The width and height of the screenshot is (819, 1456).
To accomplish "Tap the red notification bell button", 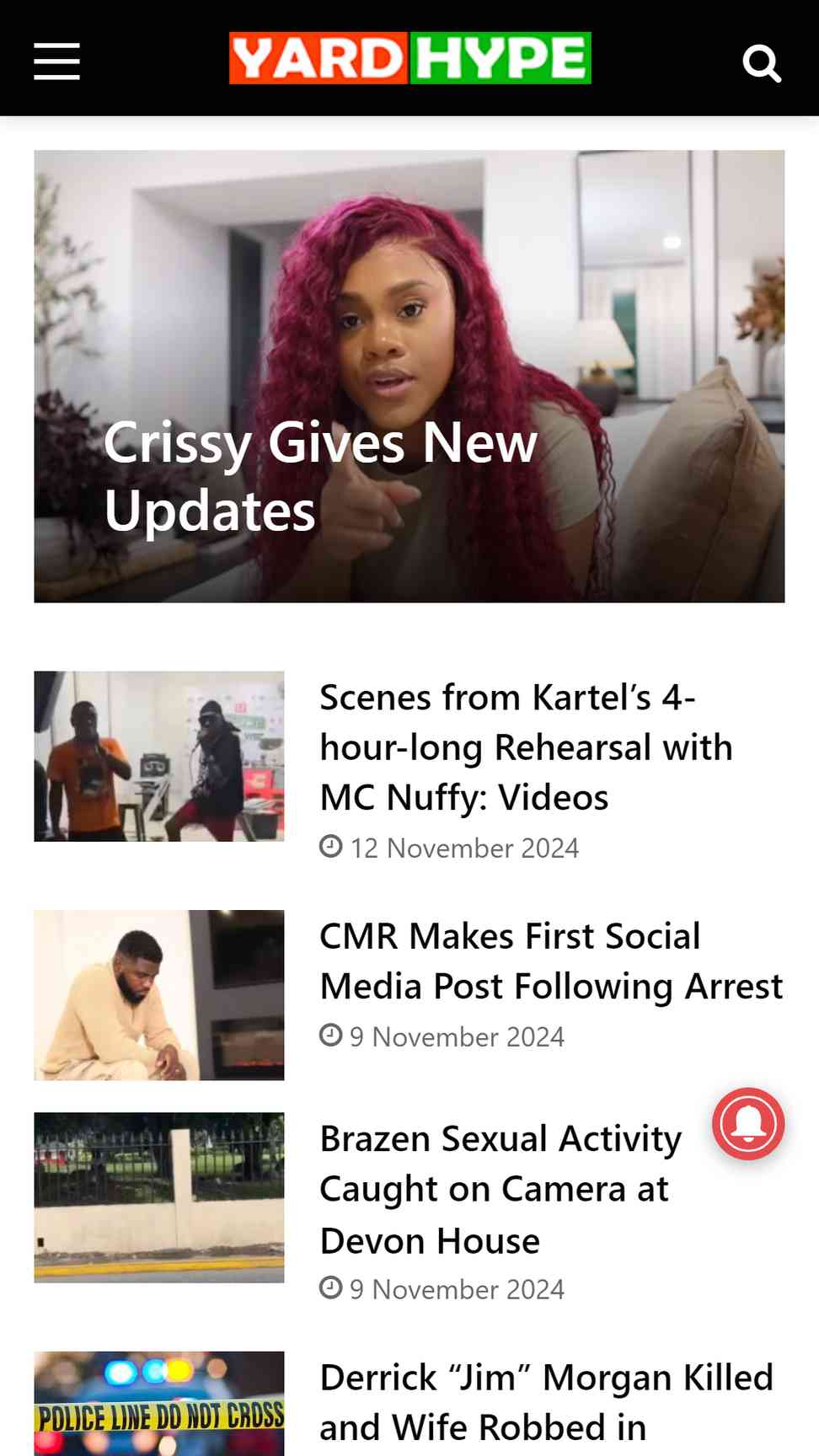I will 748,1124.
